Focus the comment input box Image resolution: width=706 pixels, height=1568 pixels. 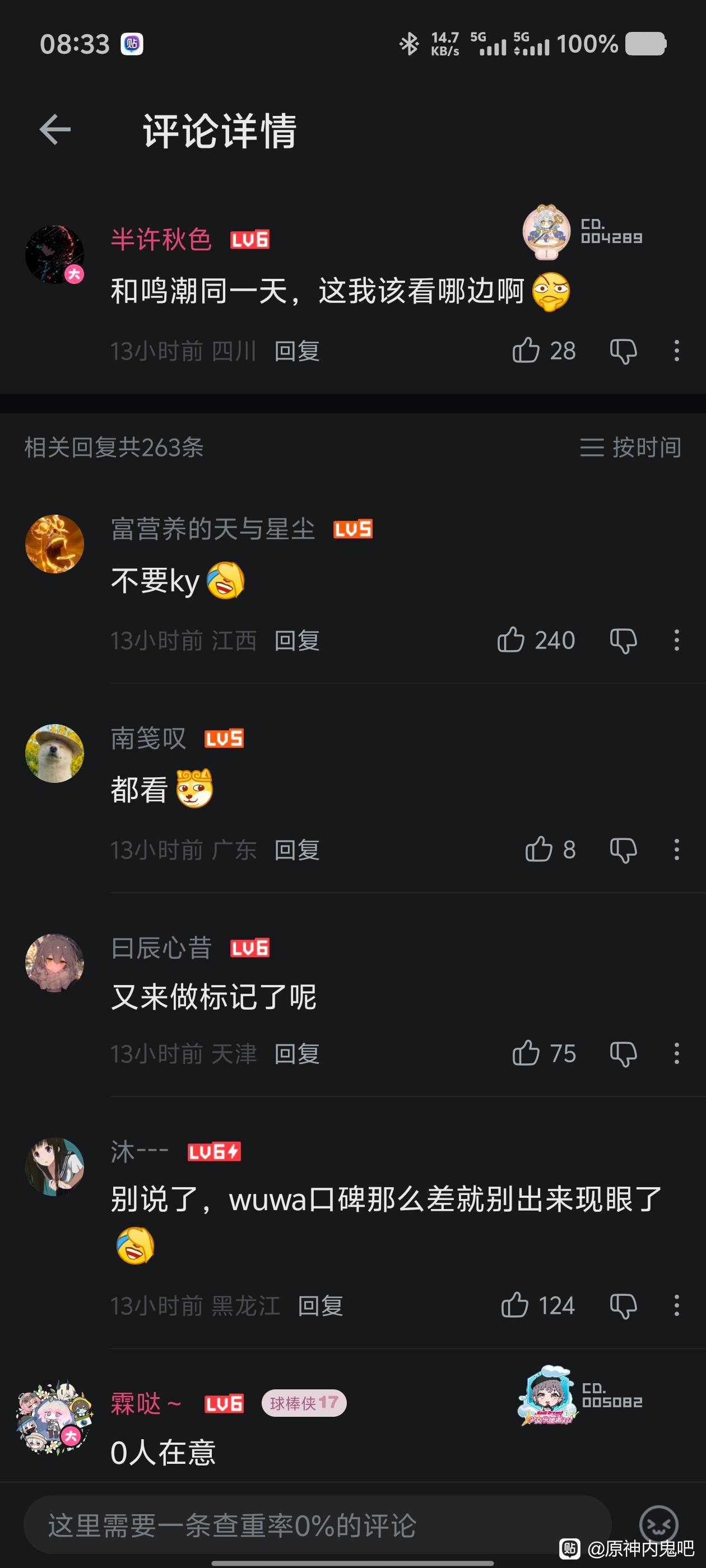[317, 1525]
